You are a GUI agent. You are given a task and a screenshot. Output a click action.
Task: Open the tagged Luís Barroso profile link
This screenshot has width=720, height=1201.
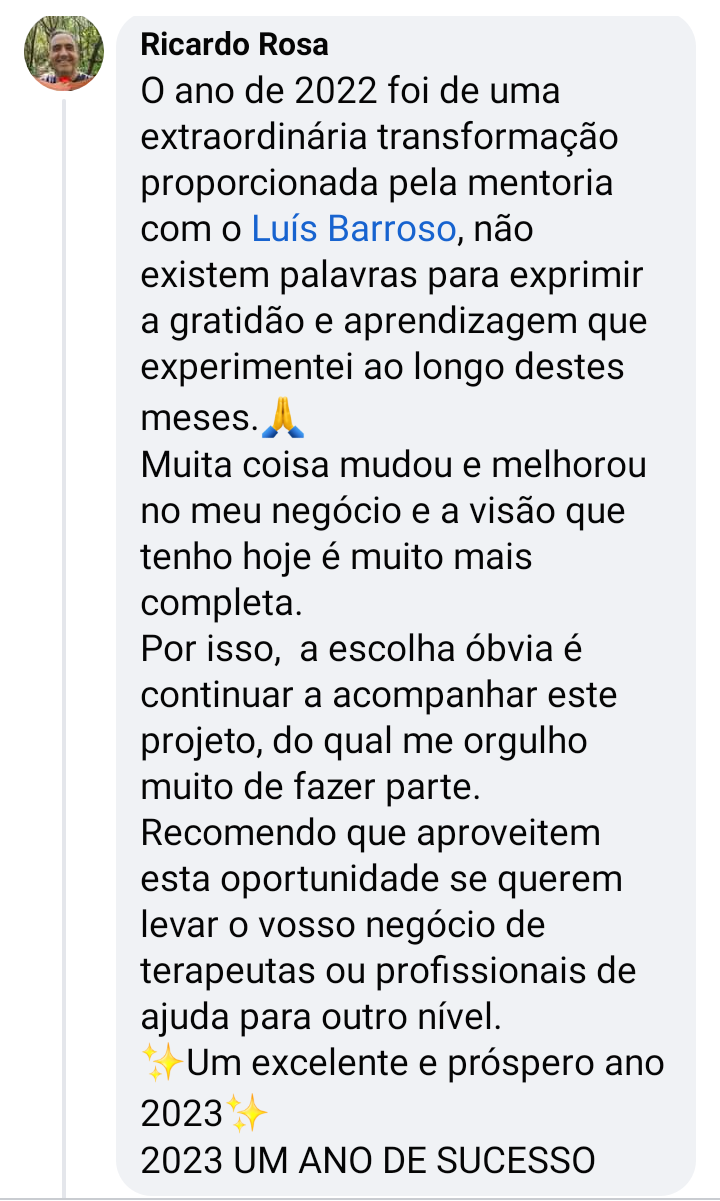pyautogui.click(x=353, y=229)
